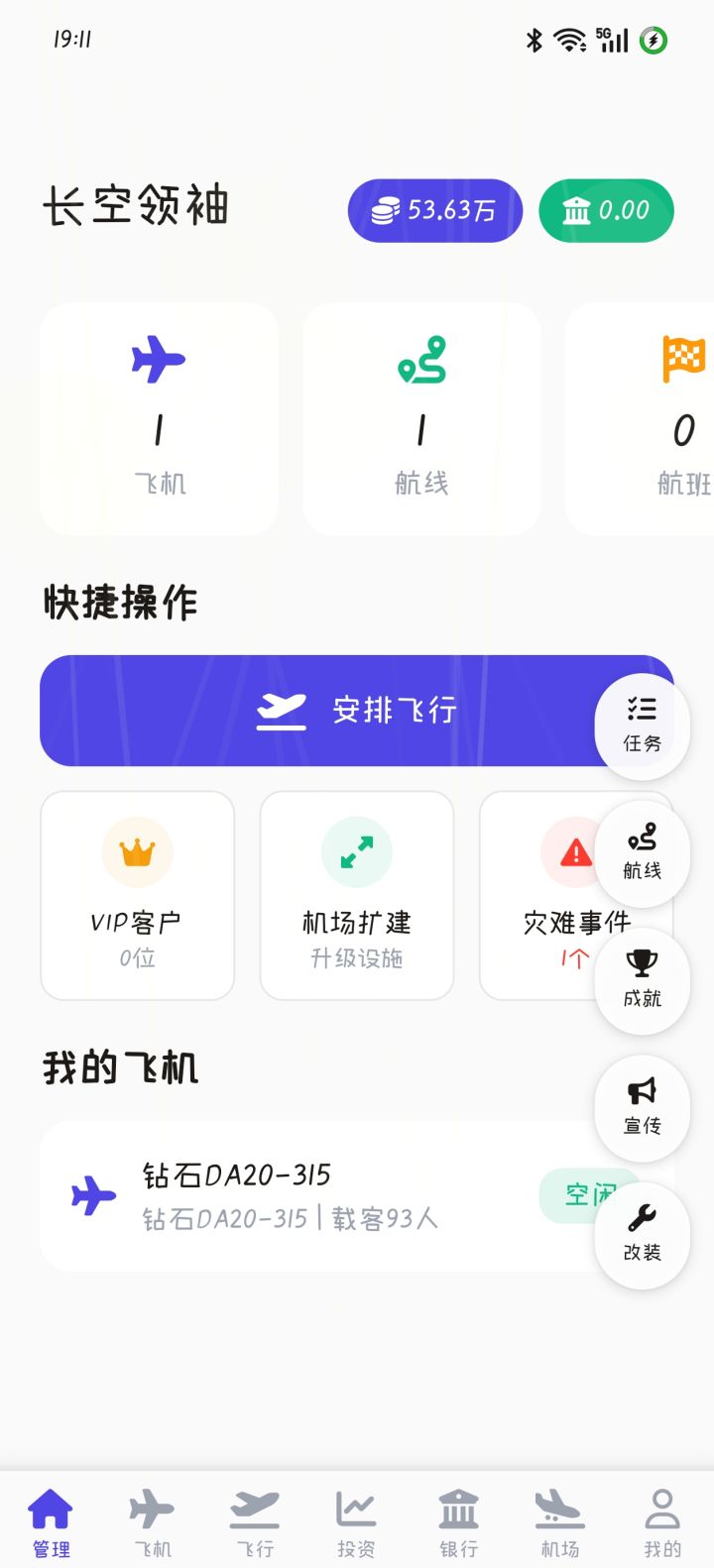
Task: Go to the 投资 tab
Action: pos(356,1522)
